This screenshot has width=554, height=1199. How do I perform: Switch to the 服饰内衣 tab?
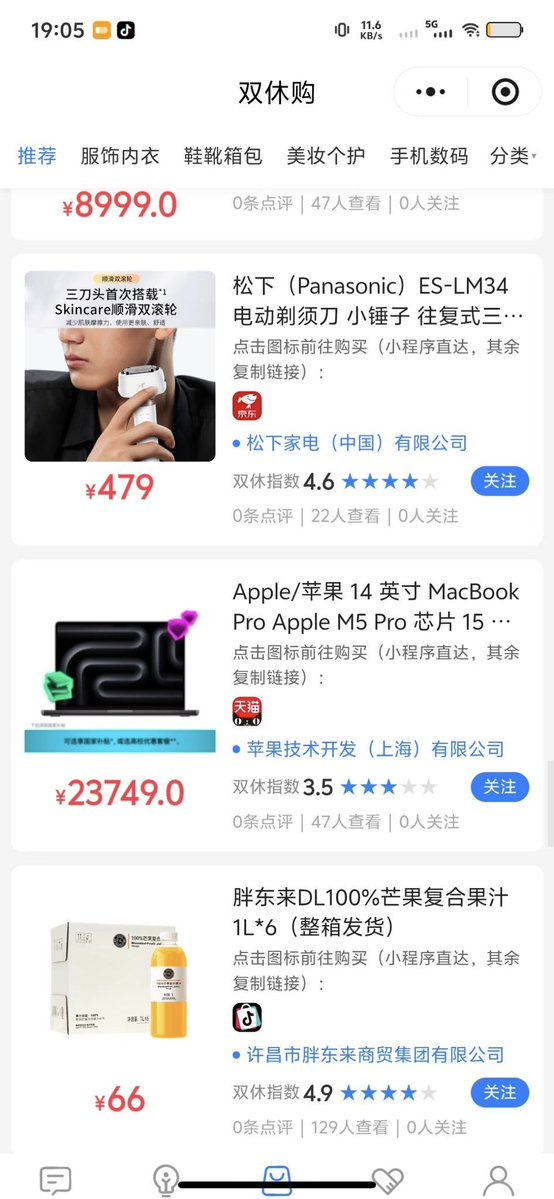click(120, 156)
